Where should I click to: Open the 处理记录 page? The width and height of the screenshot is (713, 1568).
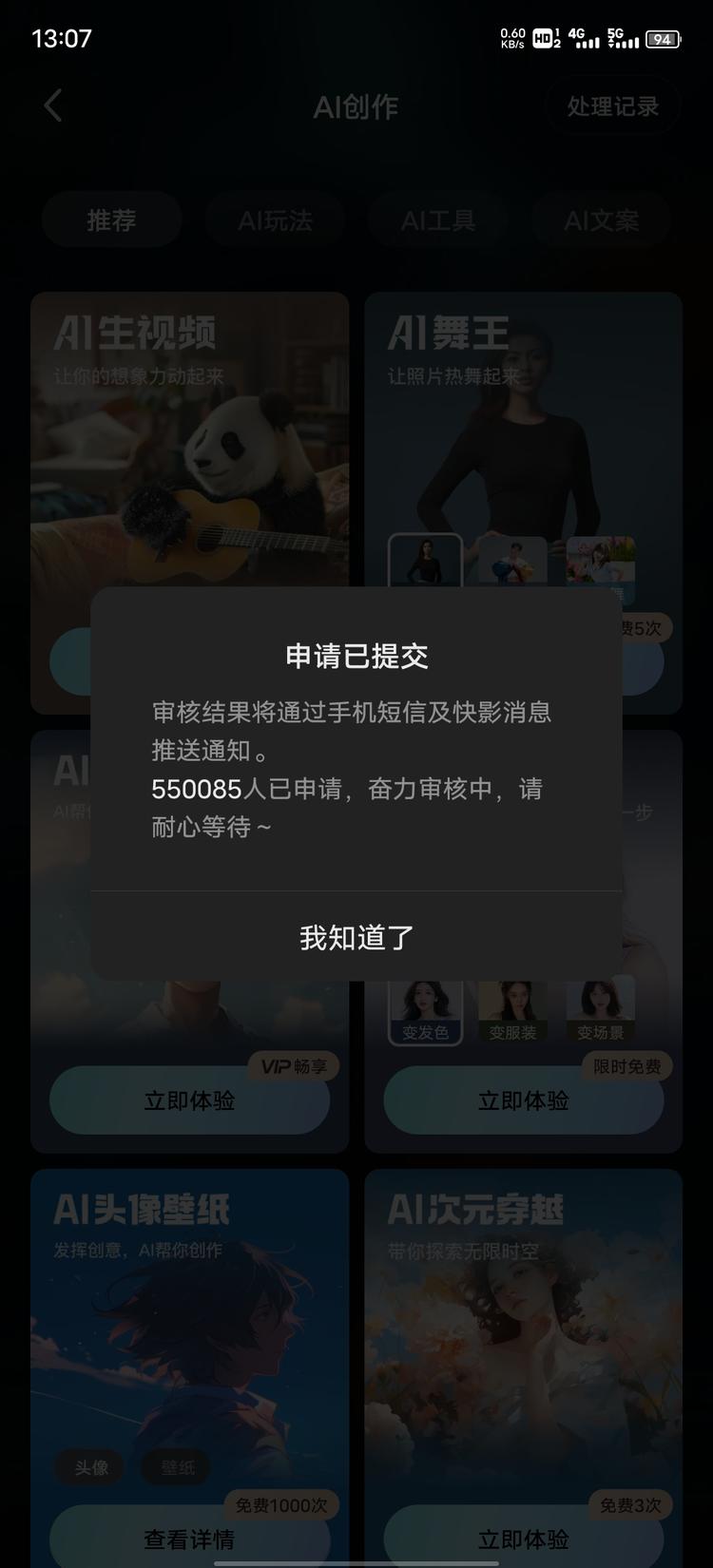click(x=612, y=106)
